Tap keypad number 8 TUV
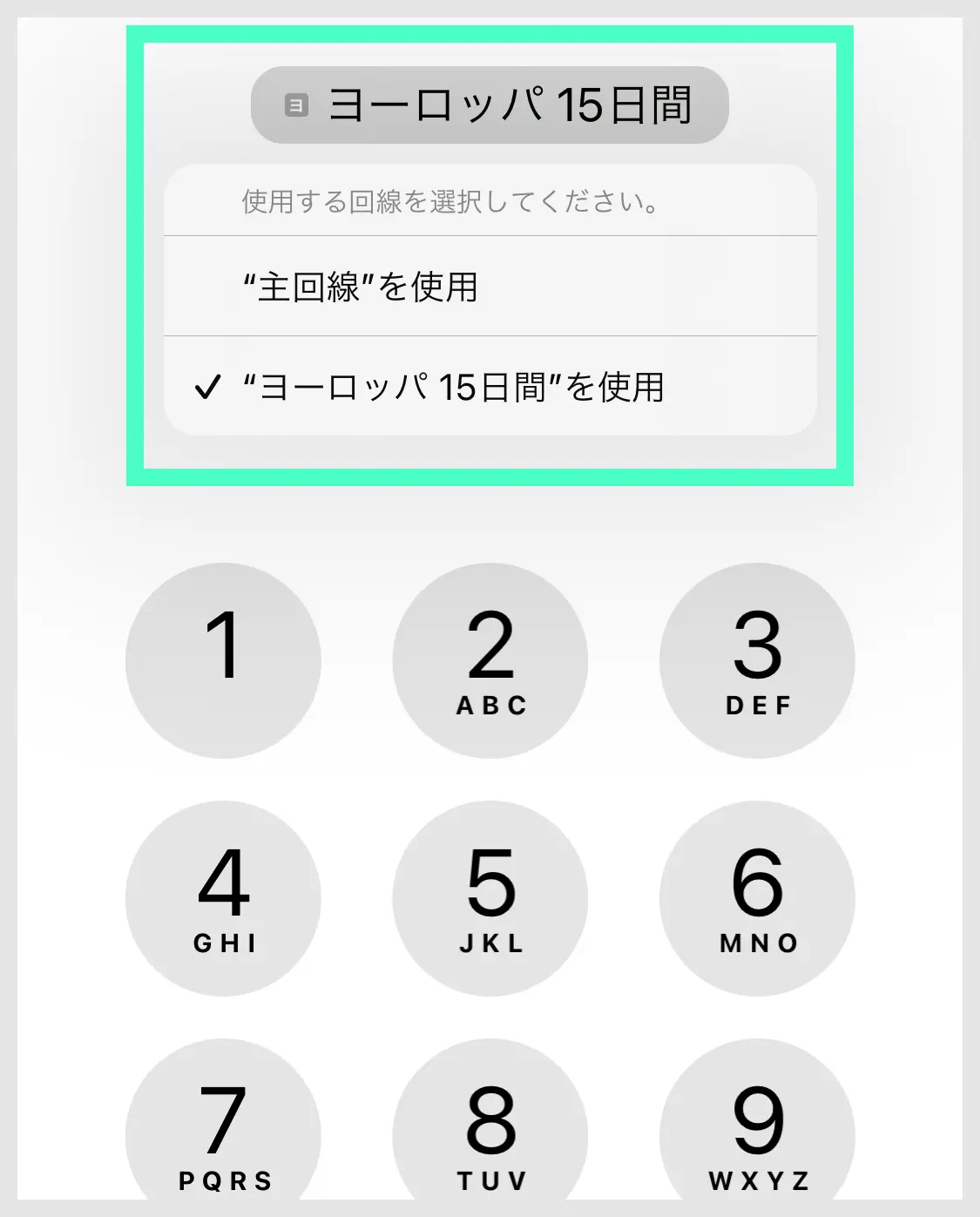Viewport: 980px width, 1217px height. [490, 1132]
